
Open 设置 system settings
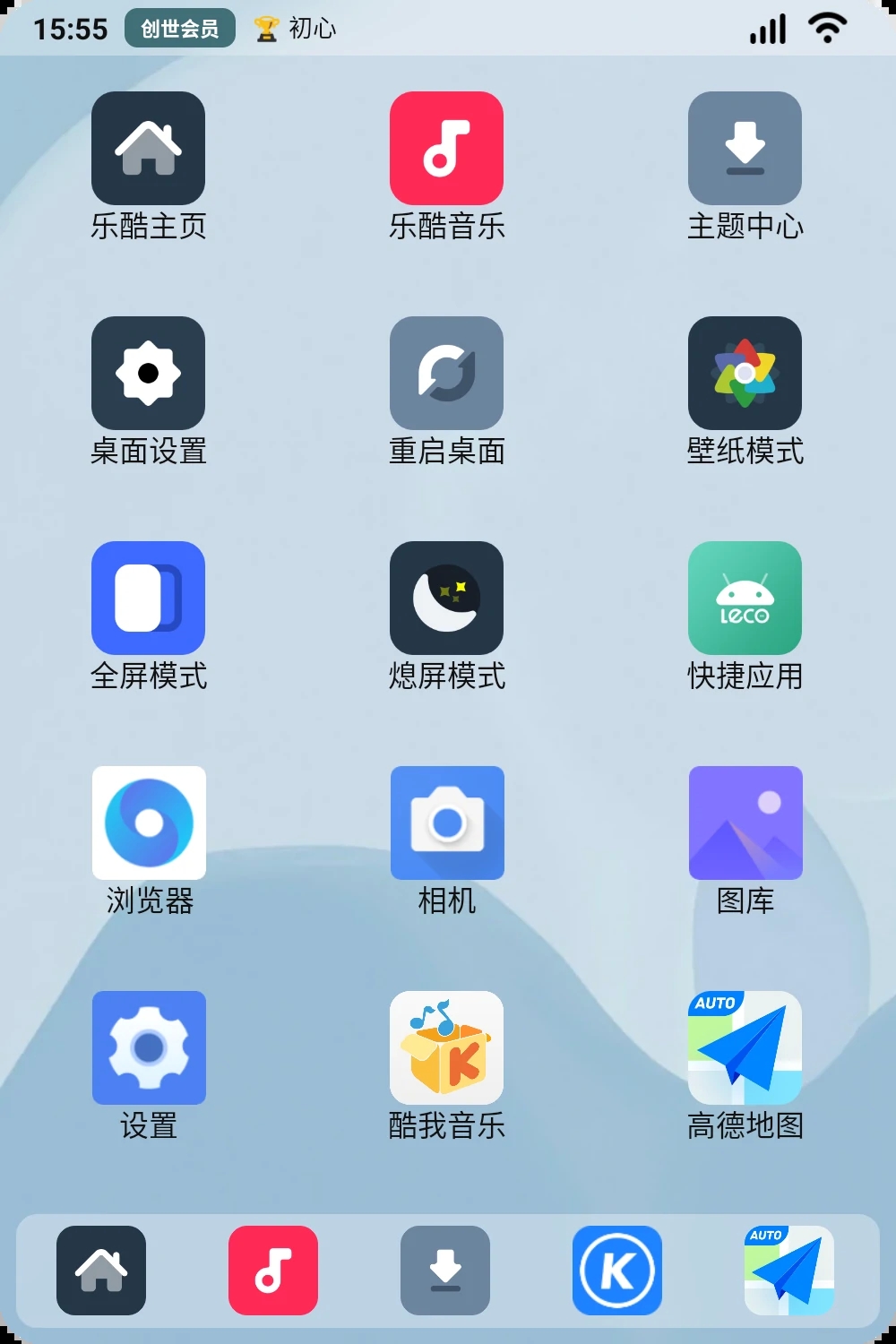point(148,1047)
